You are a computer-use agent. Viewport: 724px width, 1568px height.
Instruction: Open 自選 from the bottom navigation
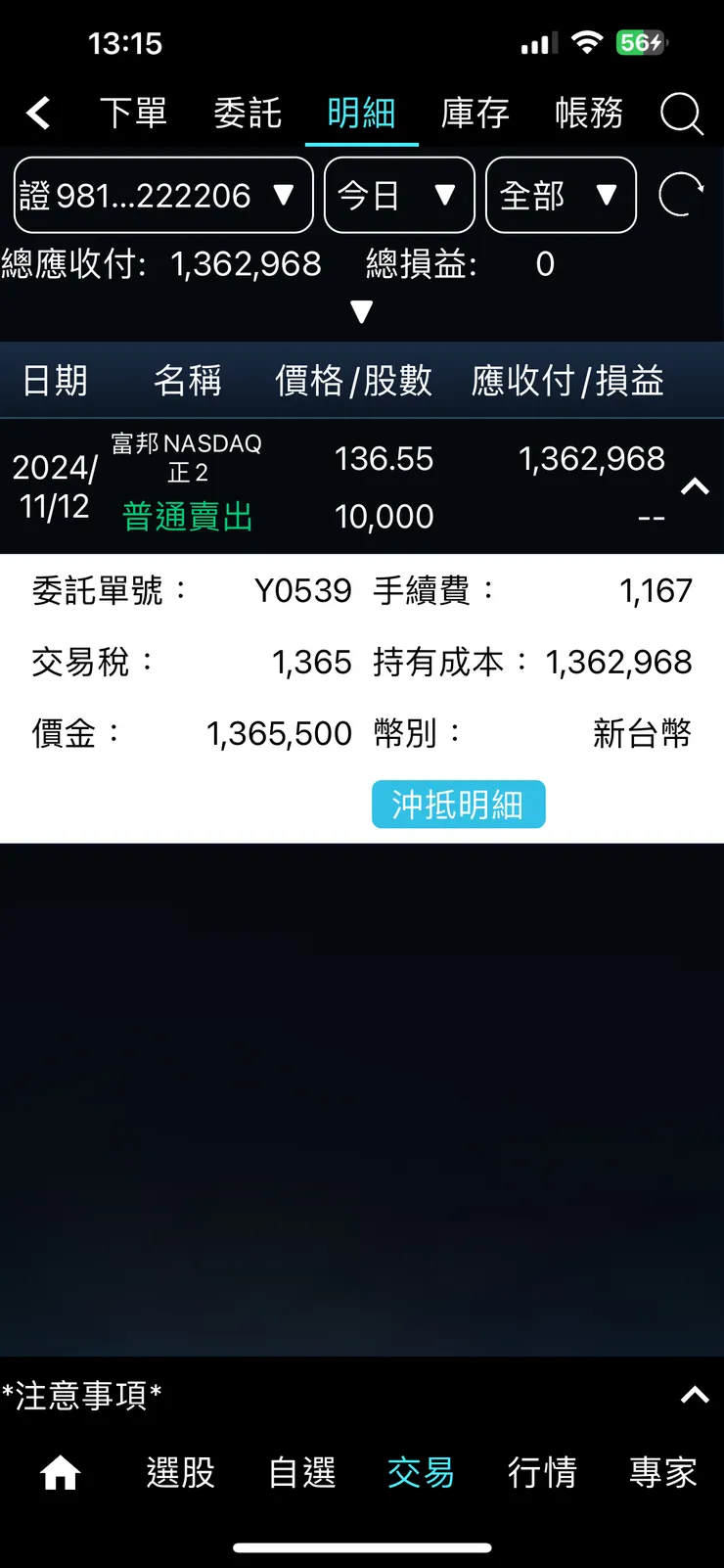[301, 1471]
